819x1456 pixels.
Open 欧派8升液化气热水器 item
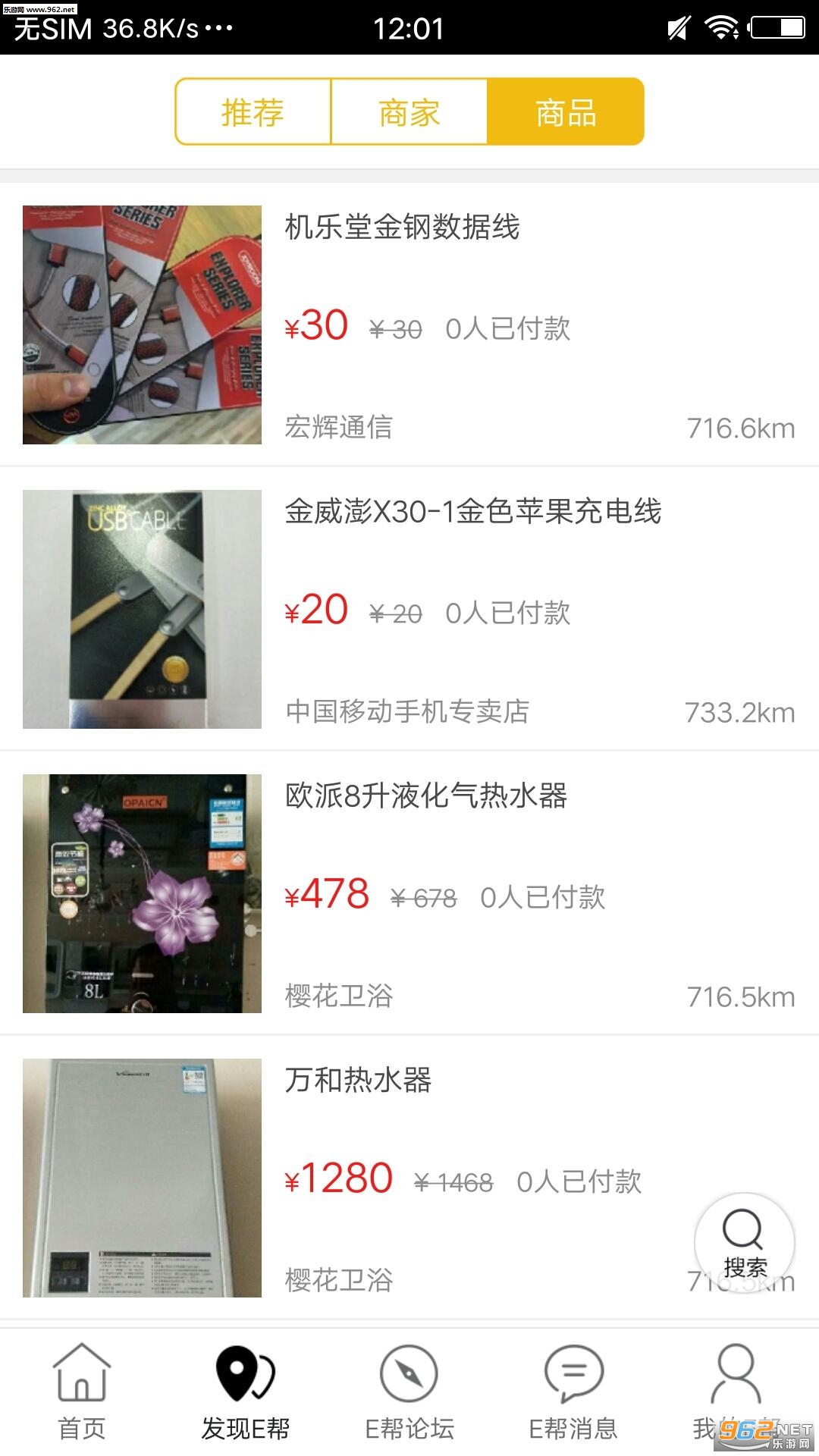[x=409, y=893]
